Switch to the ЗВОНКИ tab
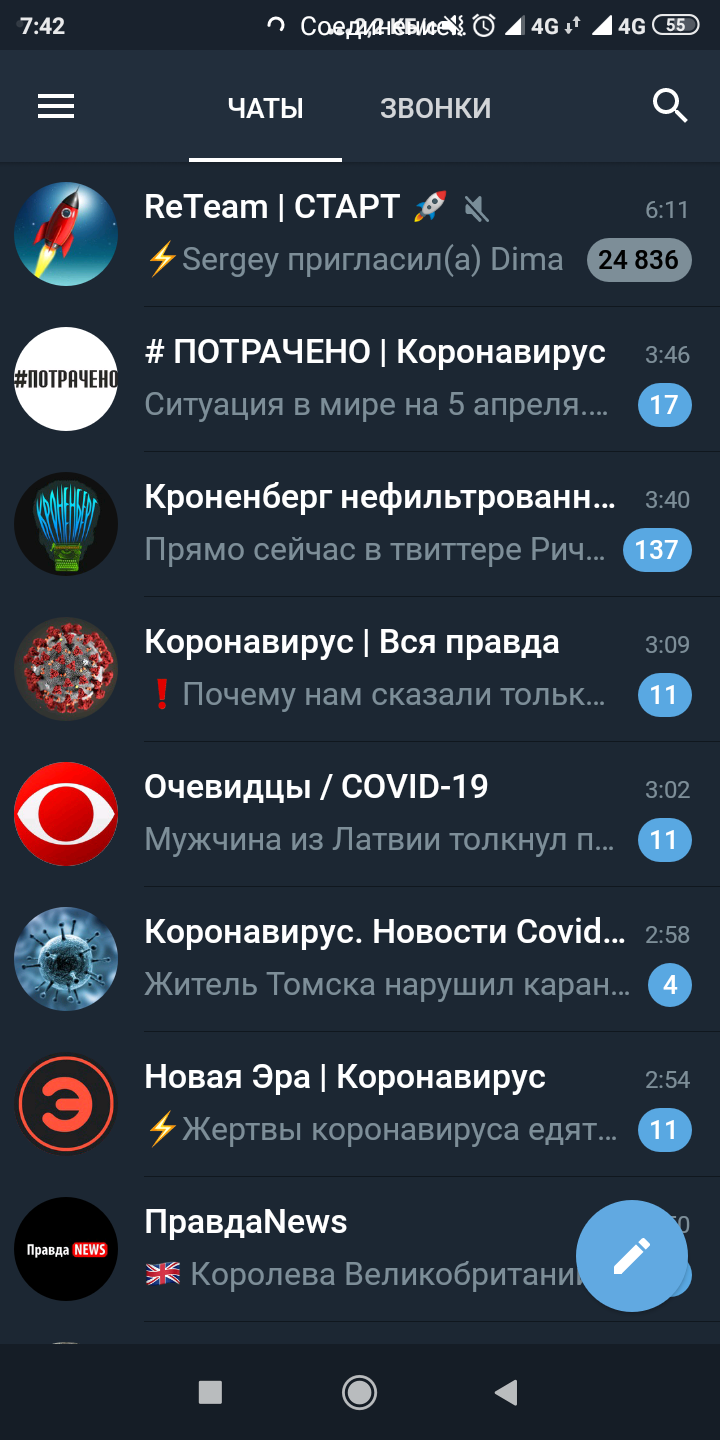The width and height of the screenshot is (720, 1440). pyautogui.click(x=435, y=108)
